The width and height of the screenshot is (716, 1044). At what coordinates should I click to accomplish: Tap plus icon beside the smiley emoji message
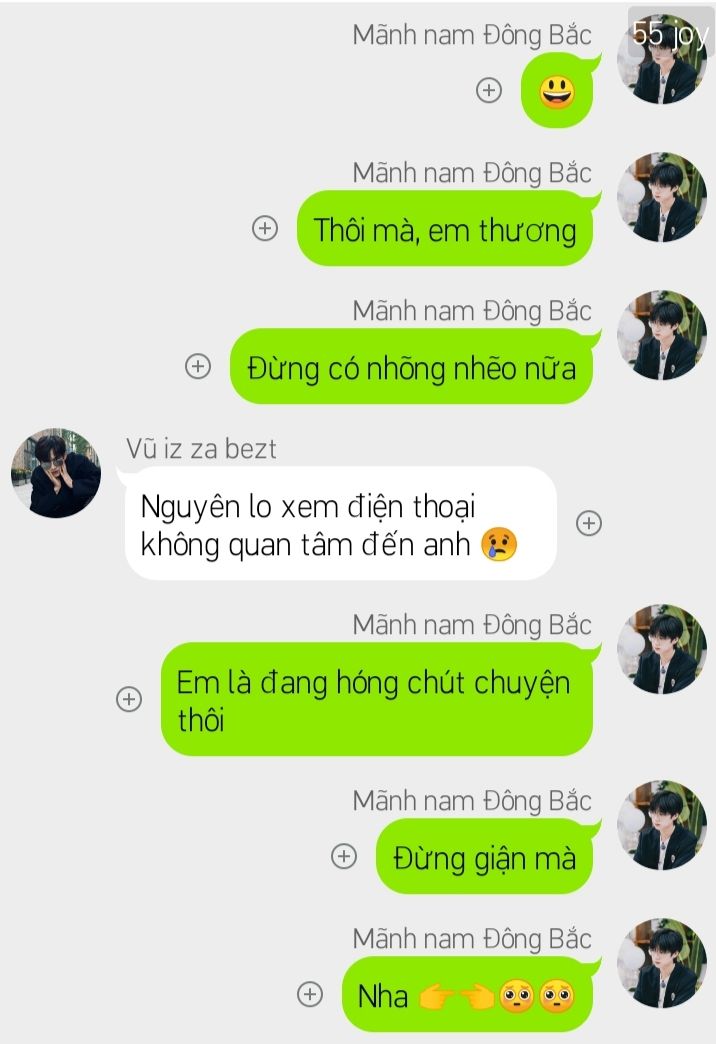(x=488, y=91)
